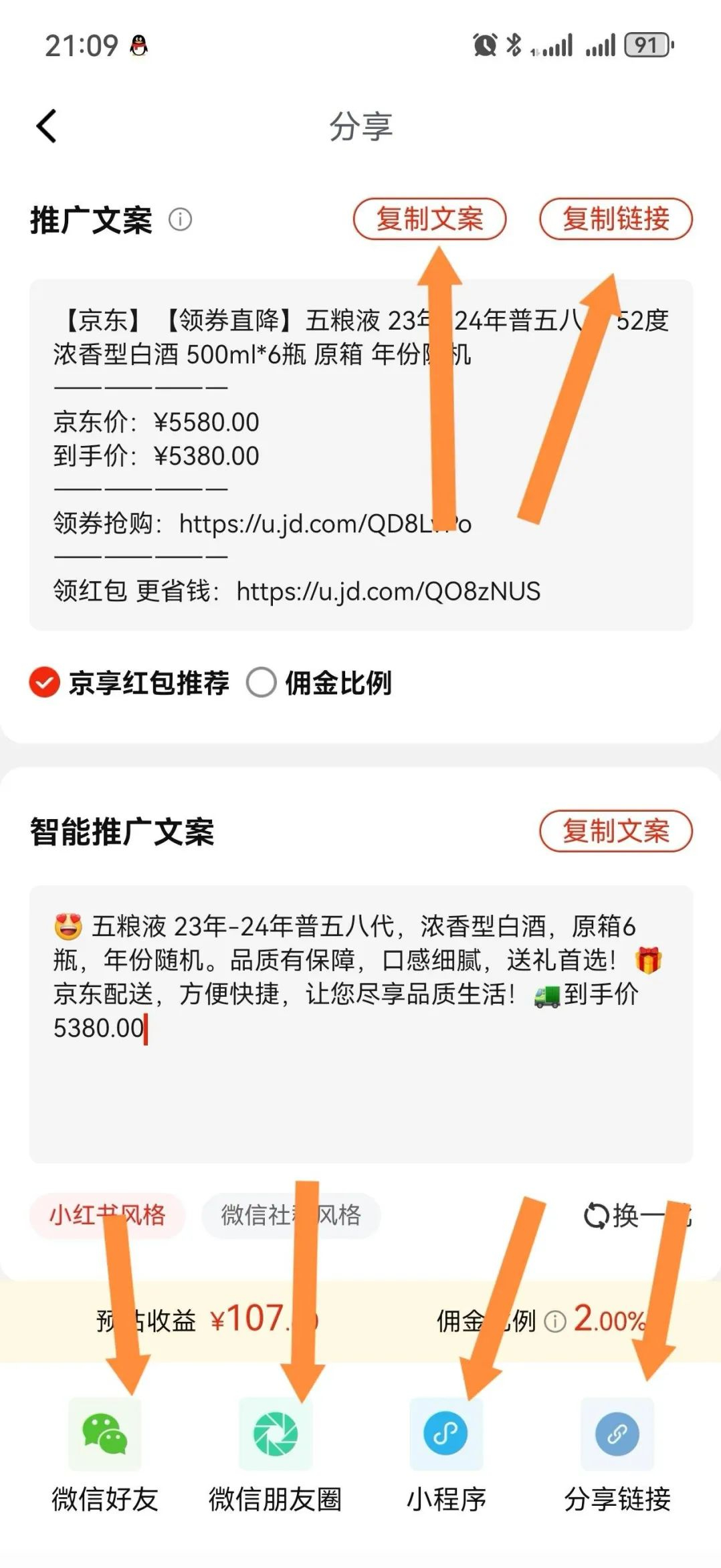Viewport: 721px width, 1568px height.
Task: Copy the 智能推广文案 text
Action: pos(615,831)
